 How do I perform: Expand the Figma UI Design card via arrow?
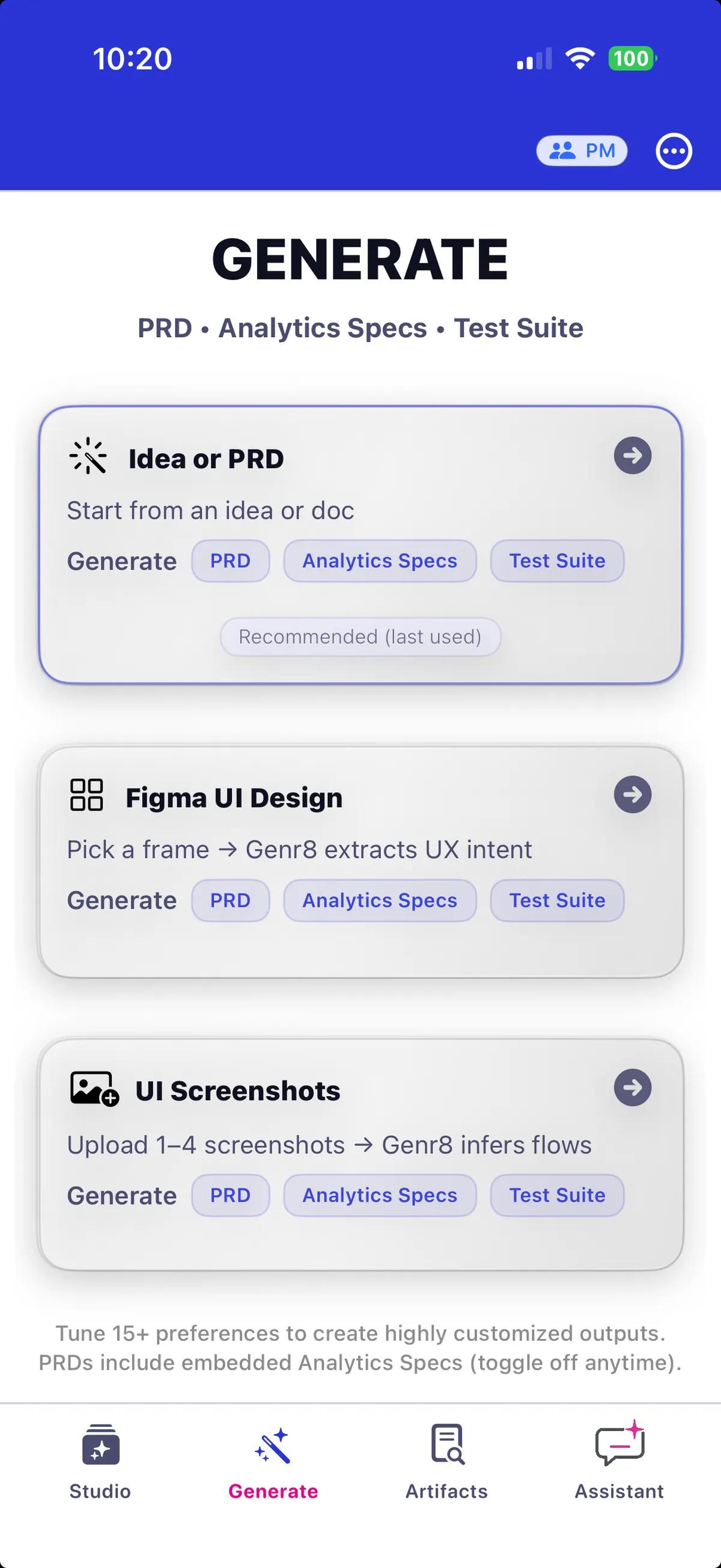(x=632, y=795)
